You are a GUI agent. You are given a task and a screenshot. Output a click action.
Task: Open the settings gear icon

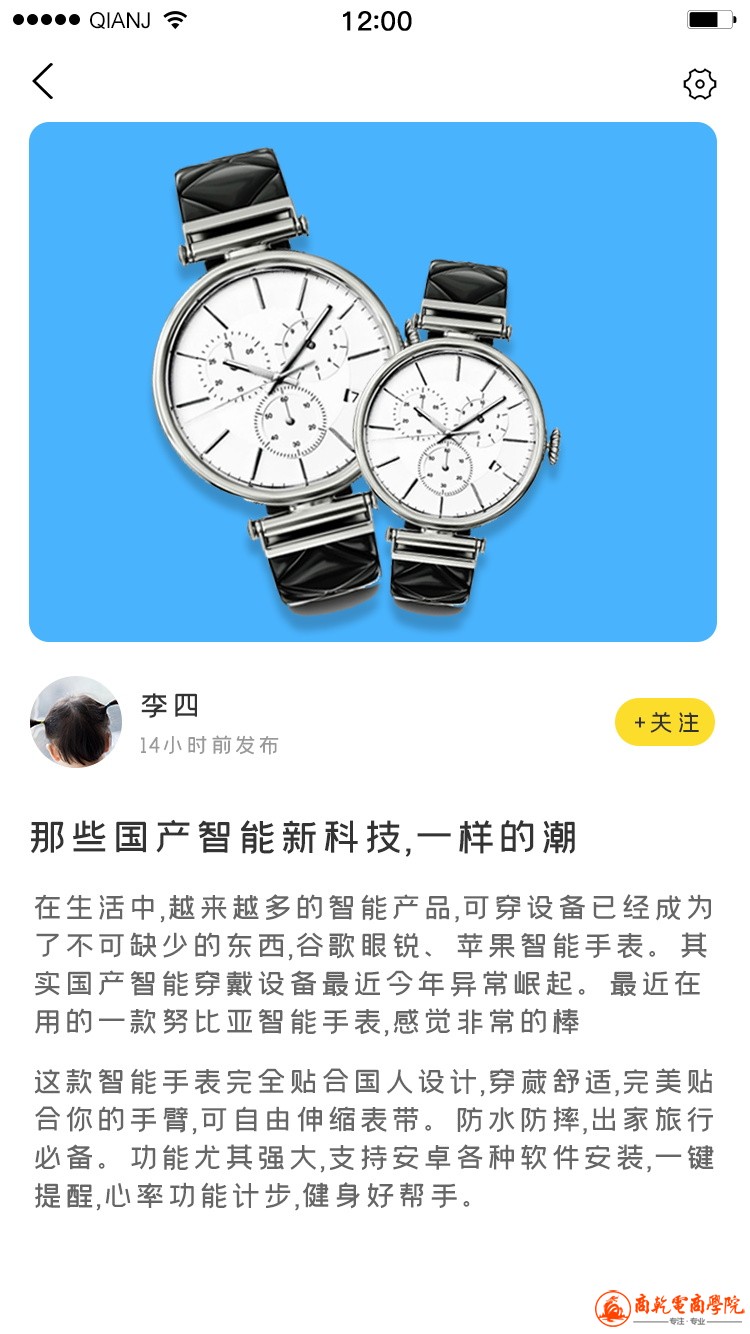tap(699, 84)
